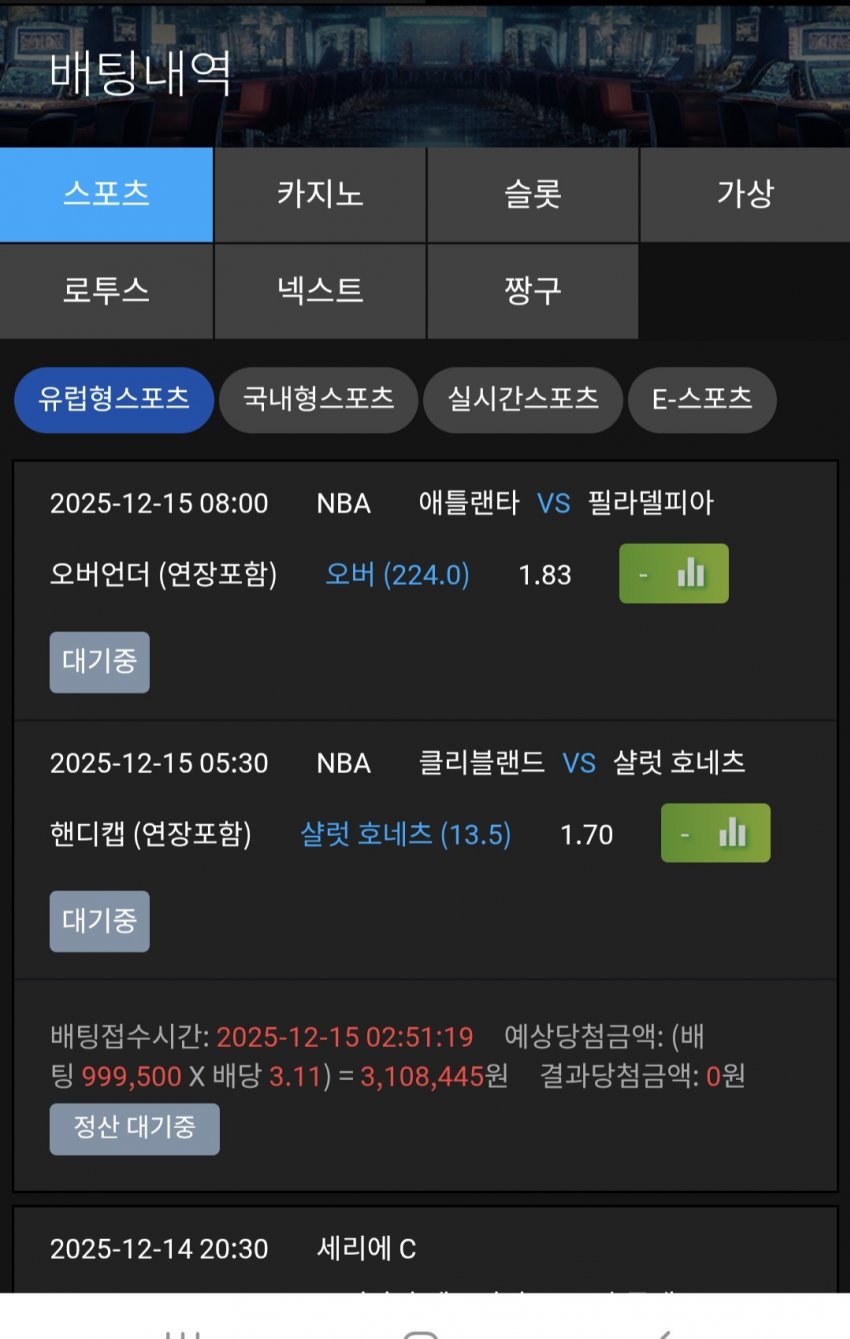The width and height of the screenshot is (850, 1339).
Task: Switch to the 스포츠 tab
Action: 106,194
